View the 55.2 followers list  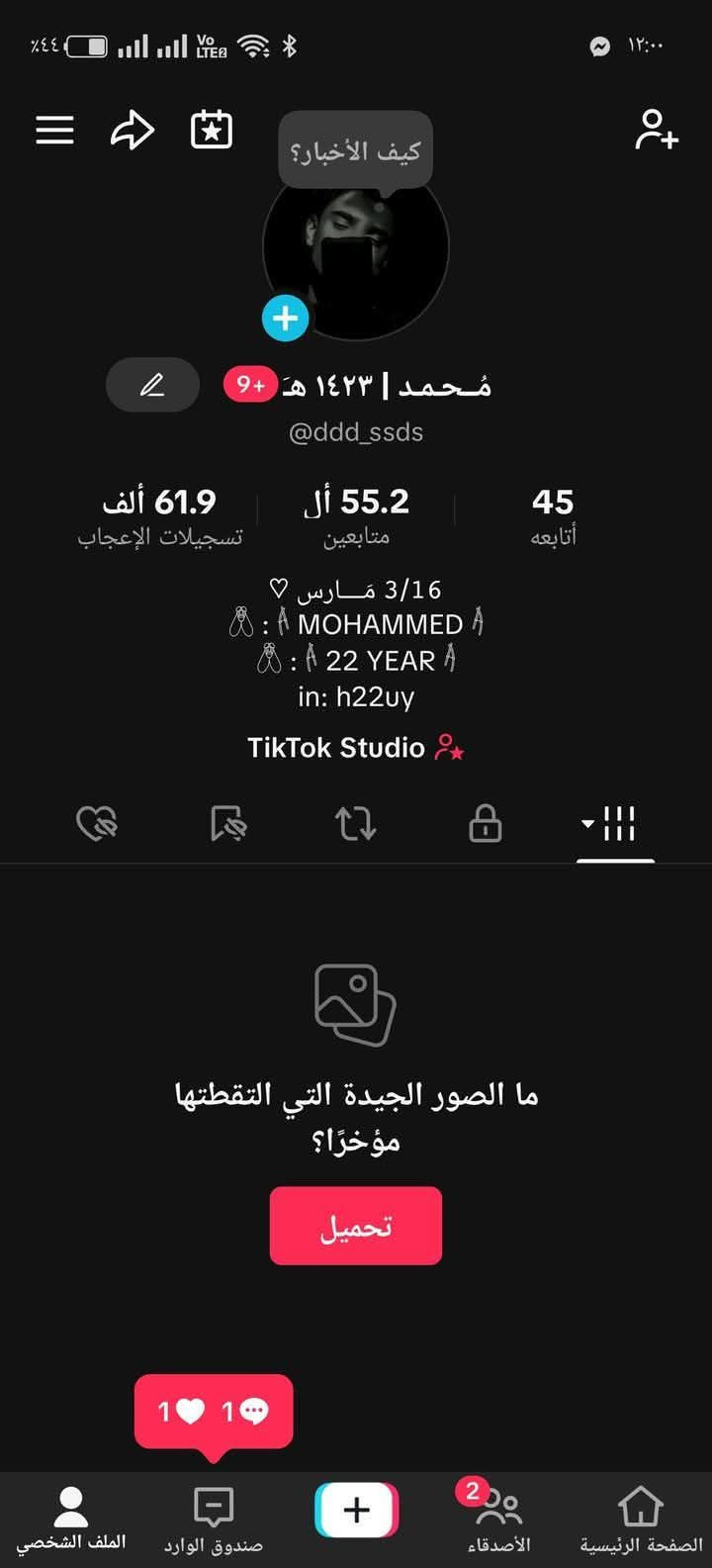click(356, 516)
